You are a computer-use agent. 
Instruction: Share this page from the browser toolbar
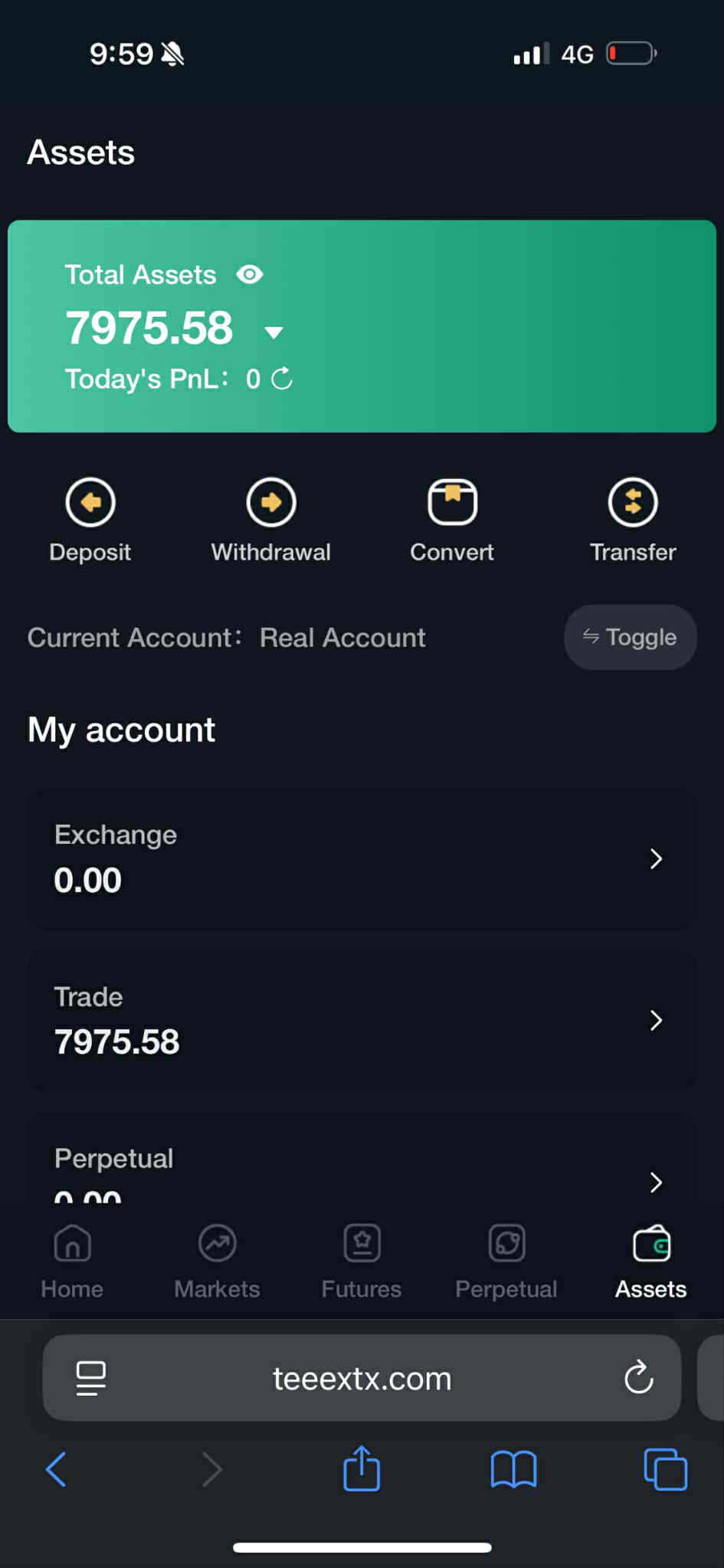click(x=362, y=1468)
